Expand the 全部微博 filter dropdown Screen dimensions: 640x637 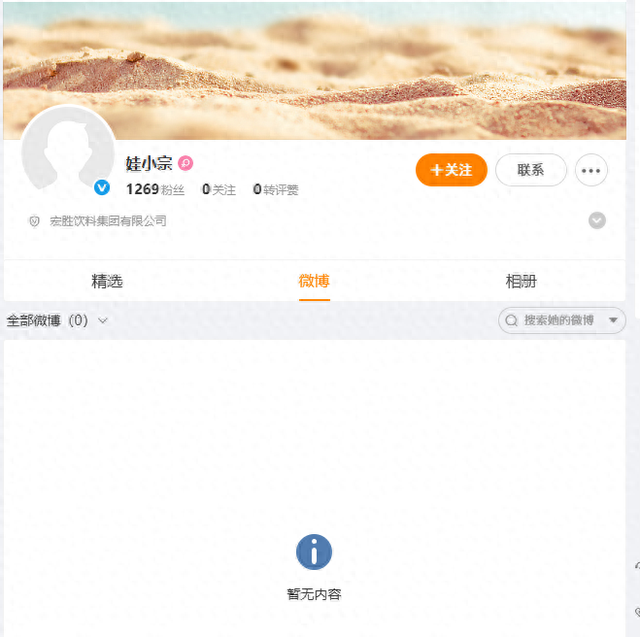pos(58,320)
